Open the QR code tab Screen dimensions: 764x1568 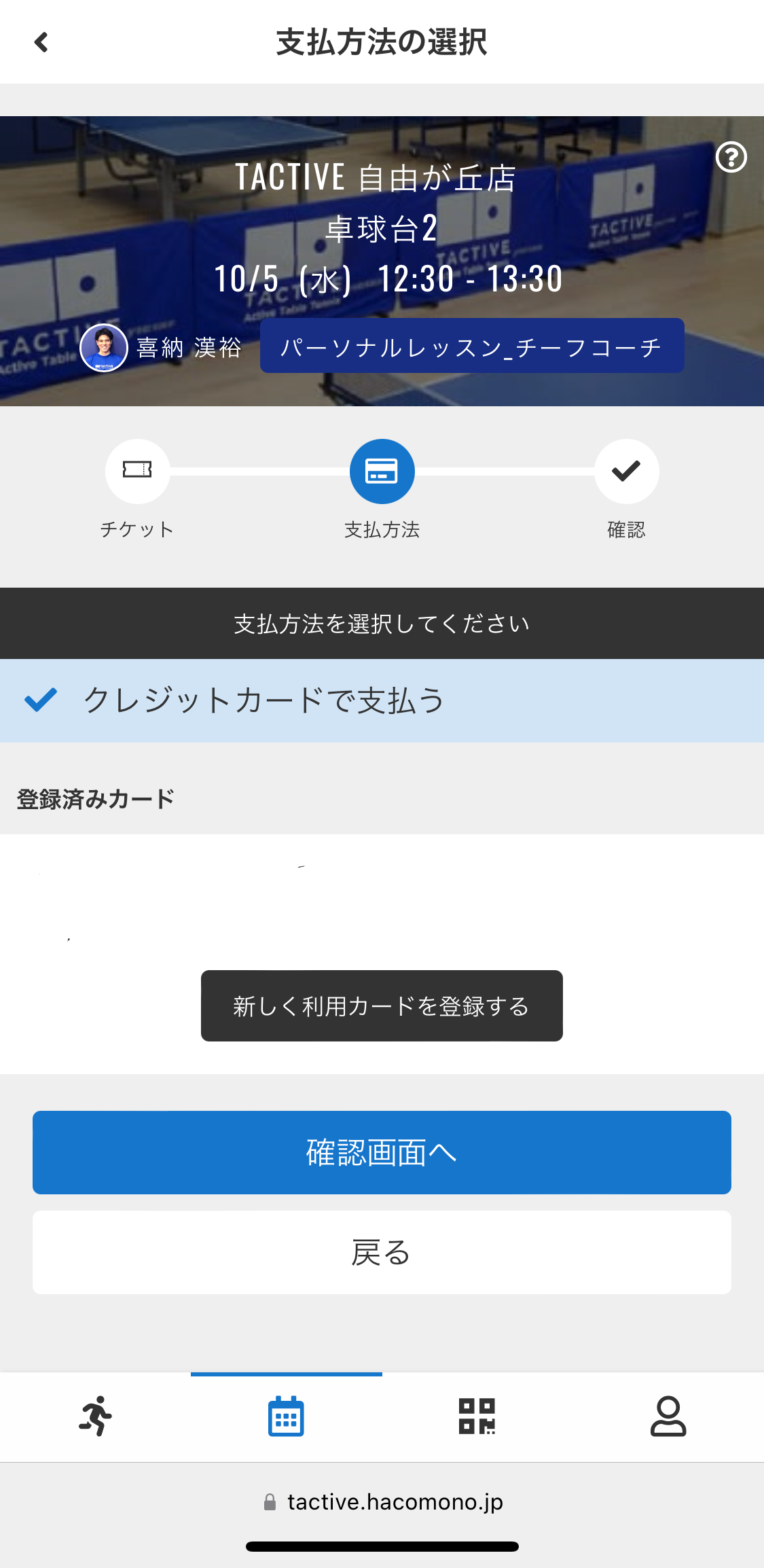point(477,1416)
